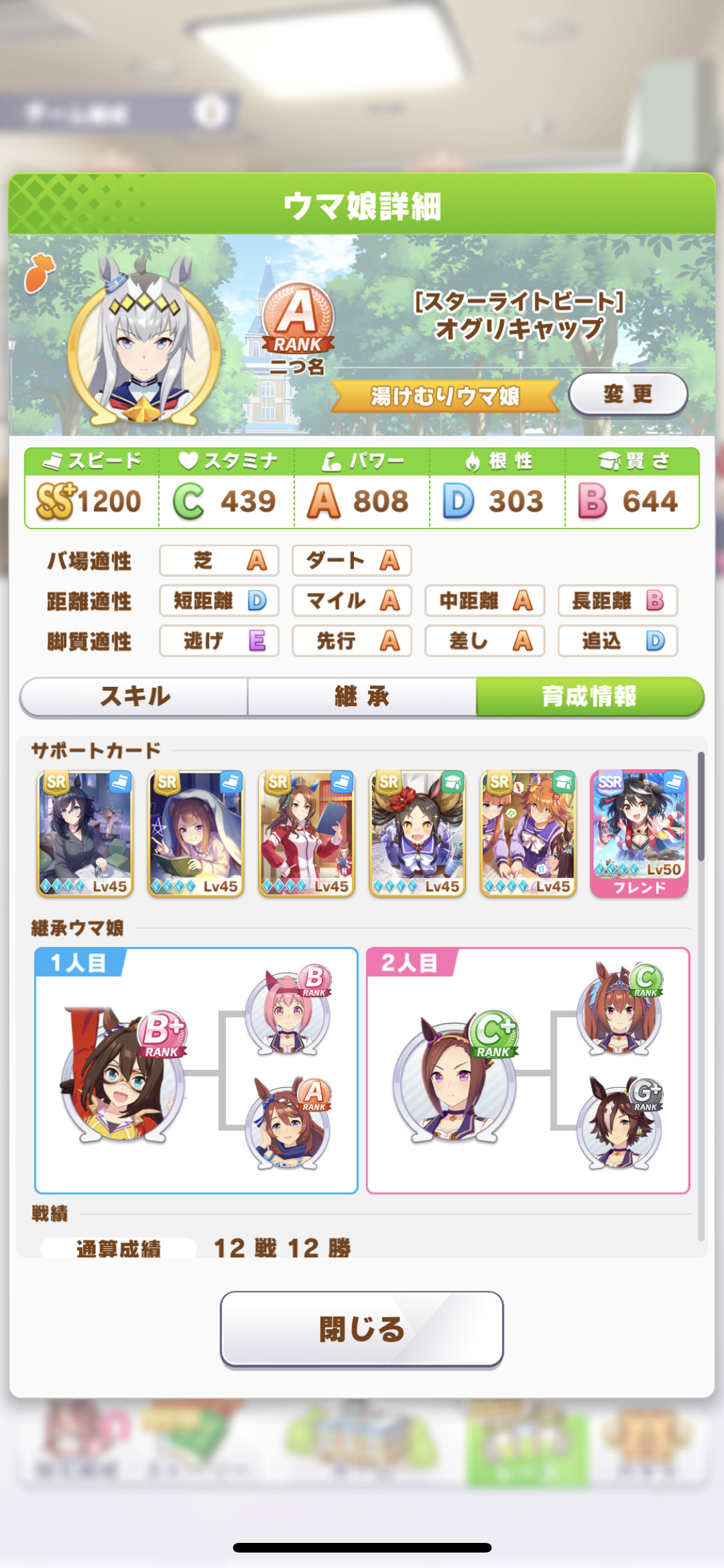Open the SR card with red hair bow girl
Screen dimensions: 724x1568
point(417,833)
